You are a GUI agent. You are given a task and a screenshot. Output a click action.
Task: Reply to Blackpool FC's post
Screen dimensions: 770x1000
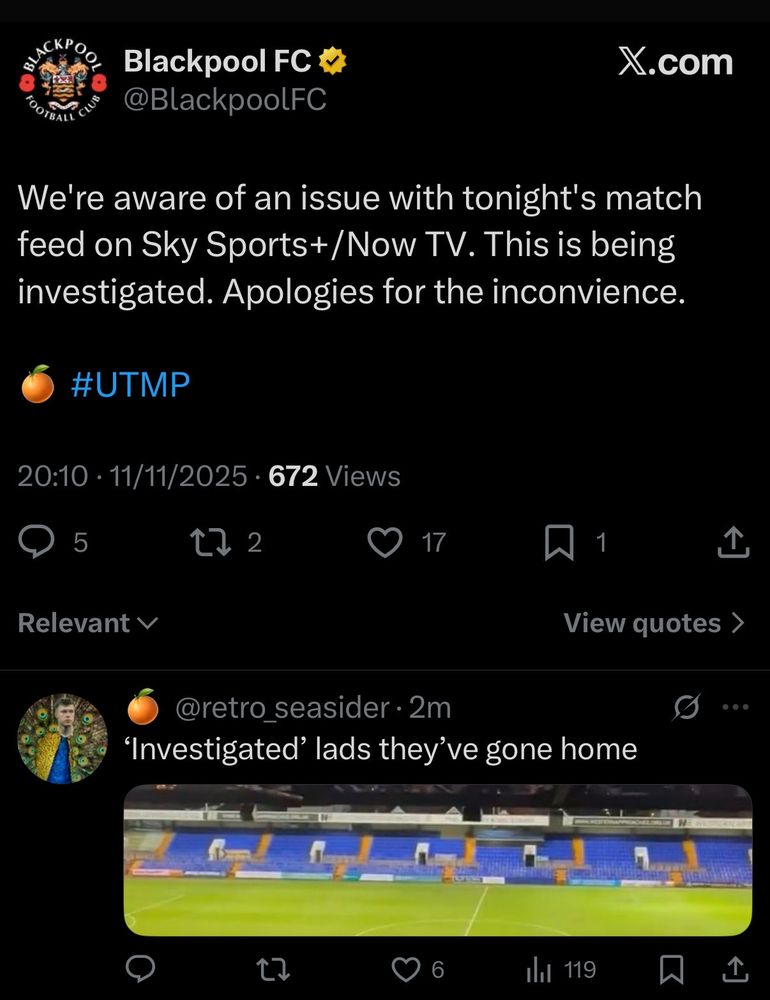(x=38, y=543)
